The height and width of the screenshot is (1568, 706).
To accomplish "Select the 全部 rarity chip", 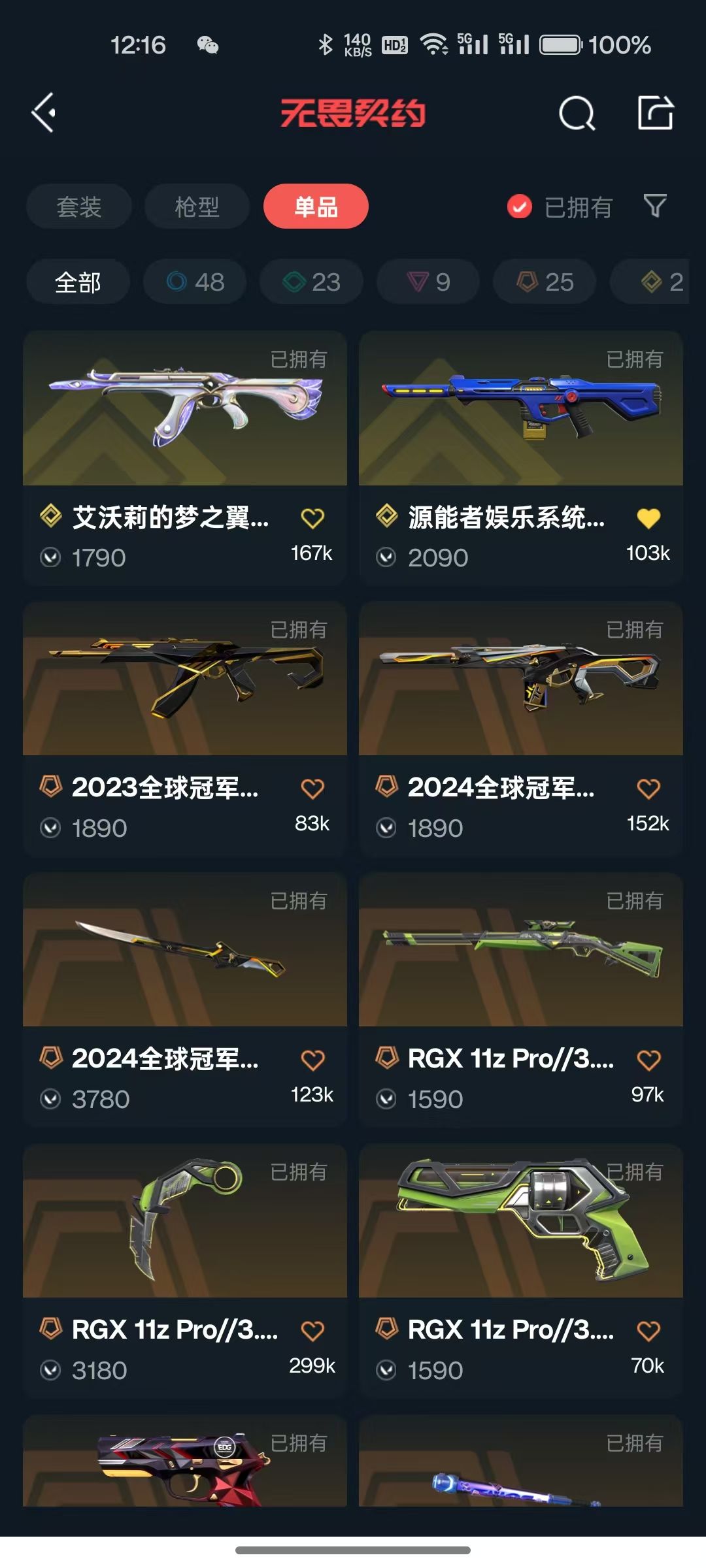I will [78, 282].
